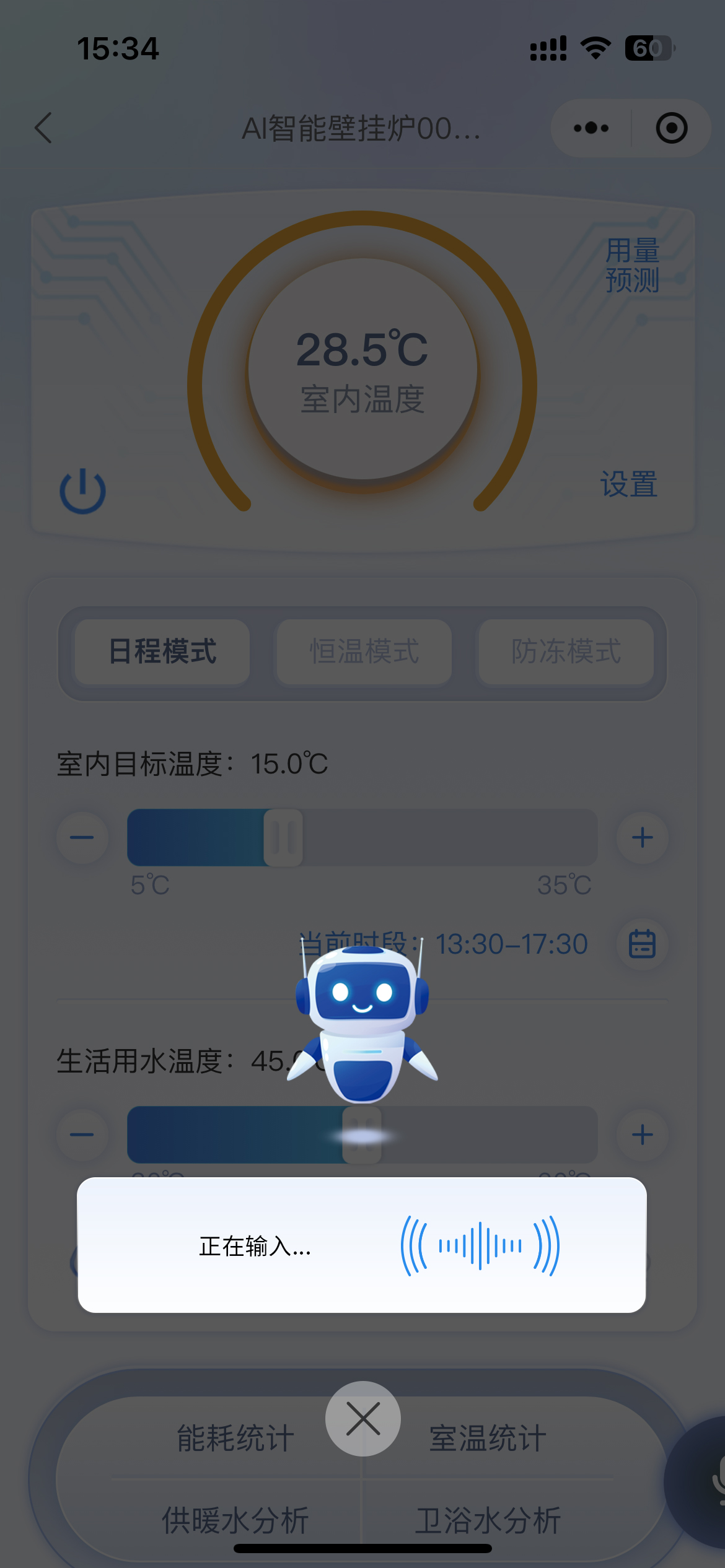The height and width of the screenshot is (1568, 725).
Task: Open 卫浴水分析 bath water analysis
Action: click(x=488, y=1520)
